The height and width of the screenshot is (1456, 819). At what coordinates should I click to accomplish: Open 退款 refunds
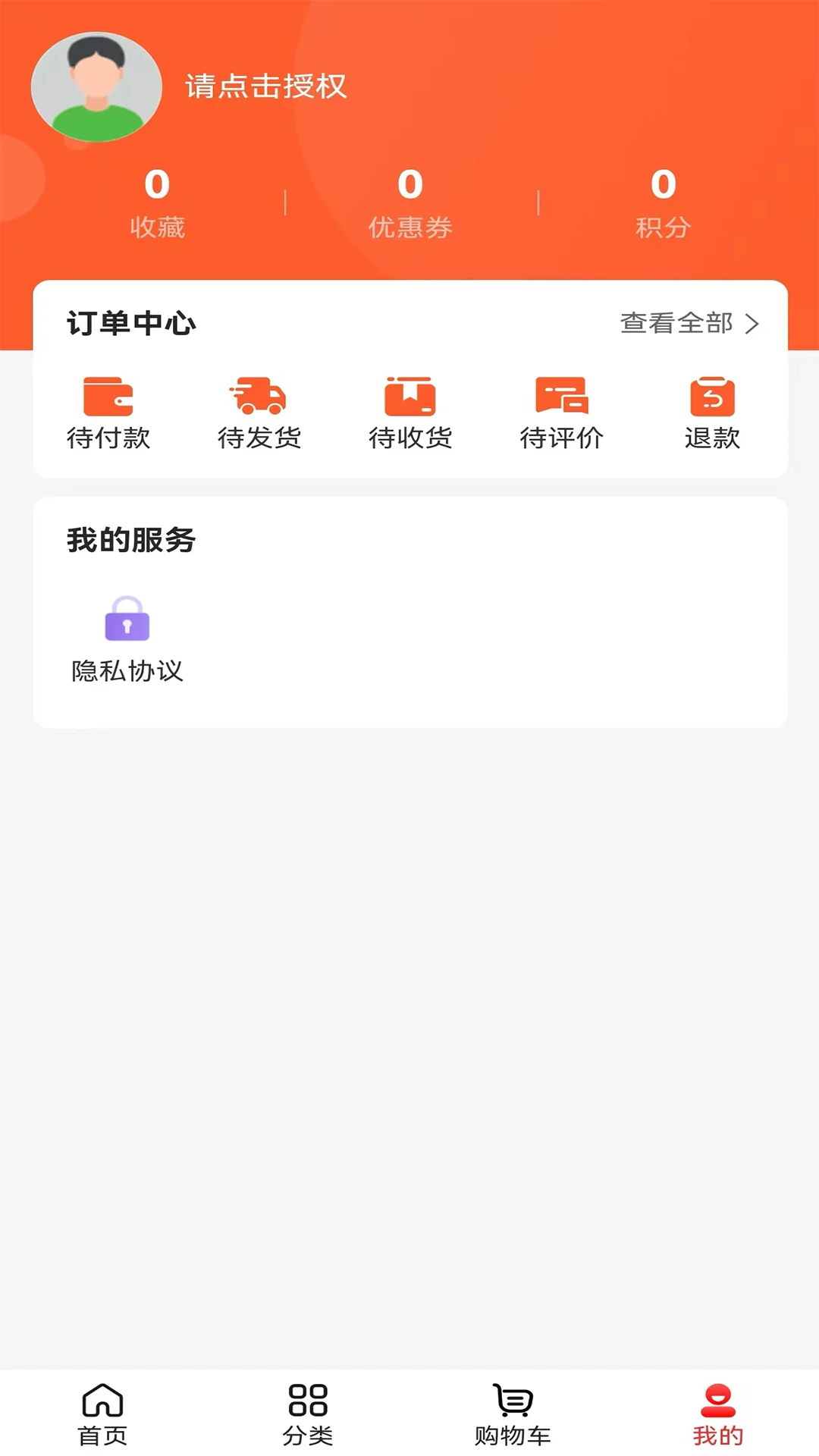712,413
